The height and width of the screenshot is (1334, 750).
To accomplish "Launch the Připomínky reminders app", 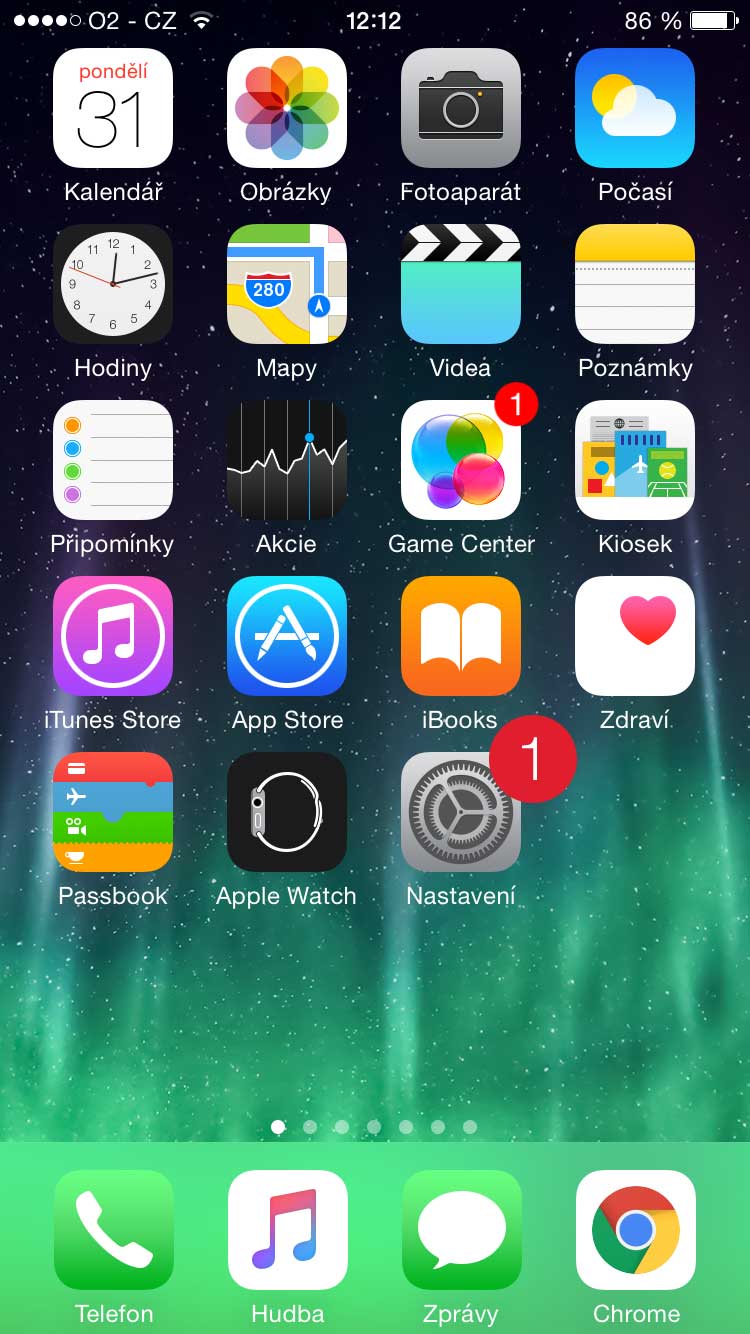I will click(113, 460).
